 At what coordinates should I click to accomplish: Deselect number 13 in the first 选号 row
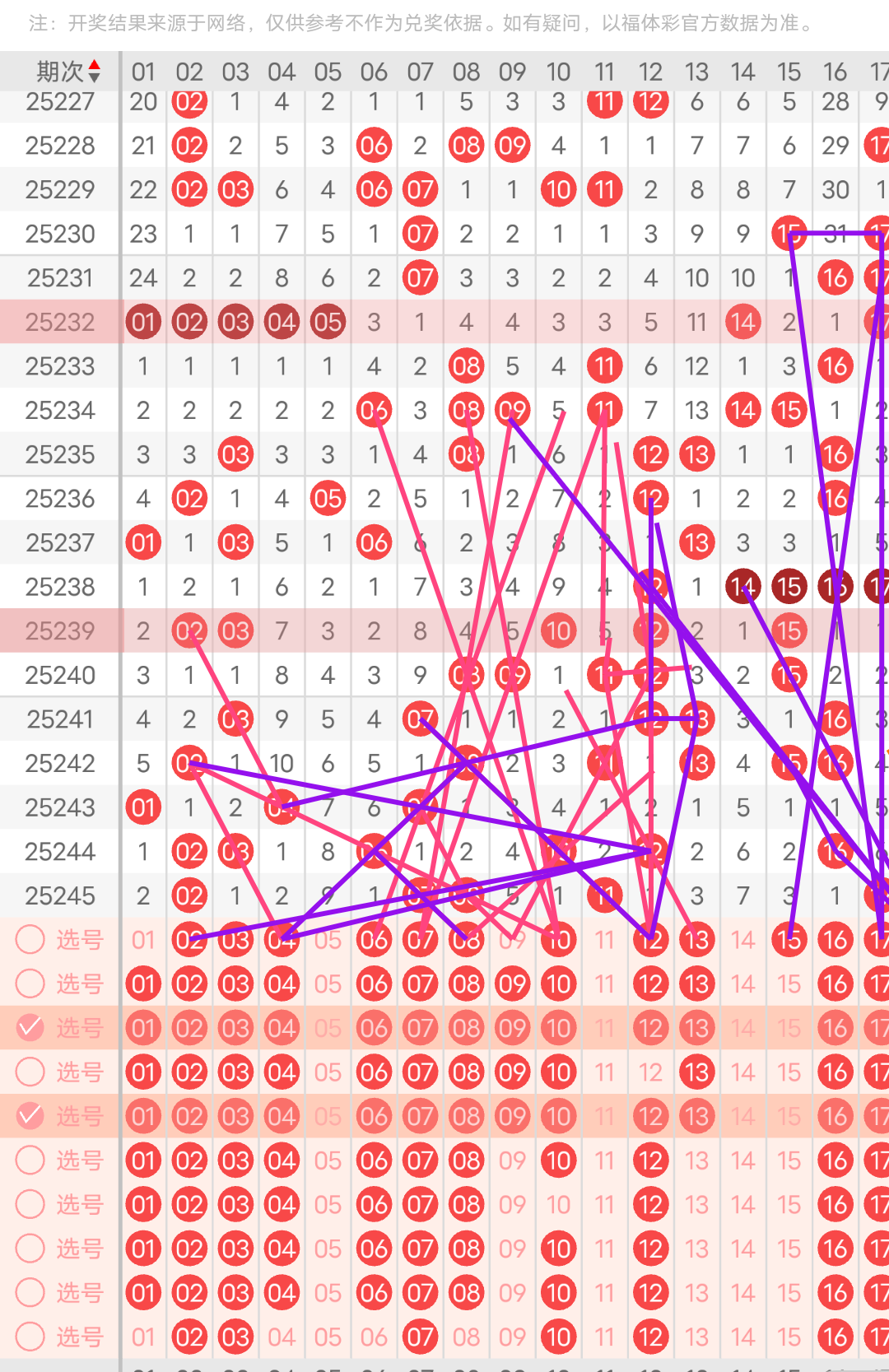(x=696, y=939)
